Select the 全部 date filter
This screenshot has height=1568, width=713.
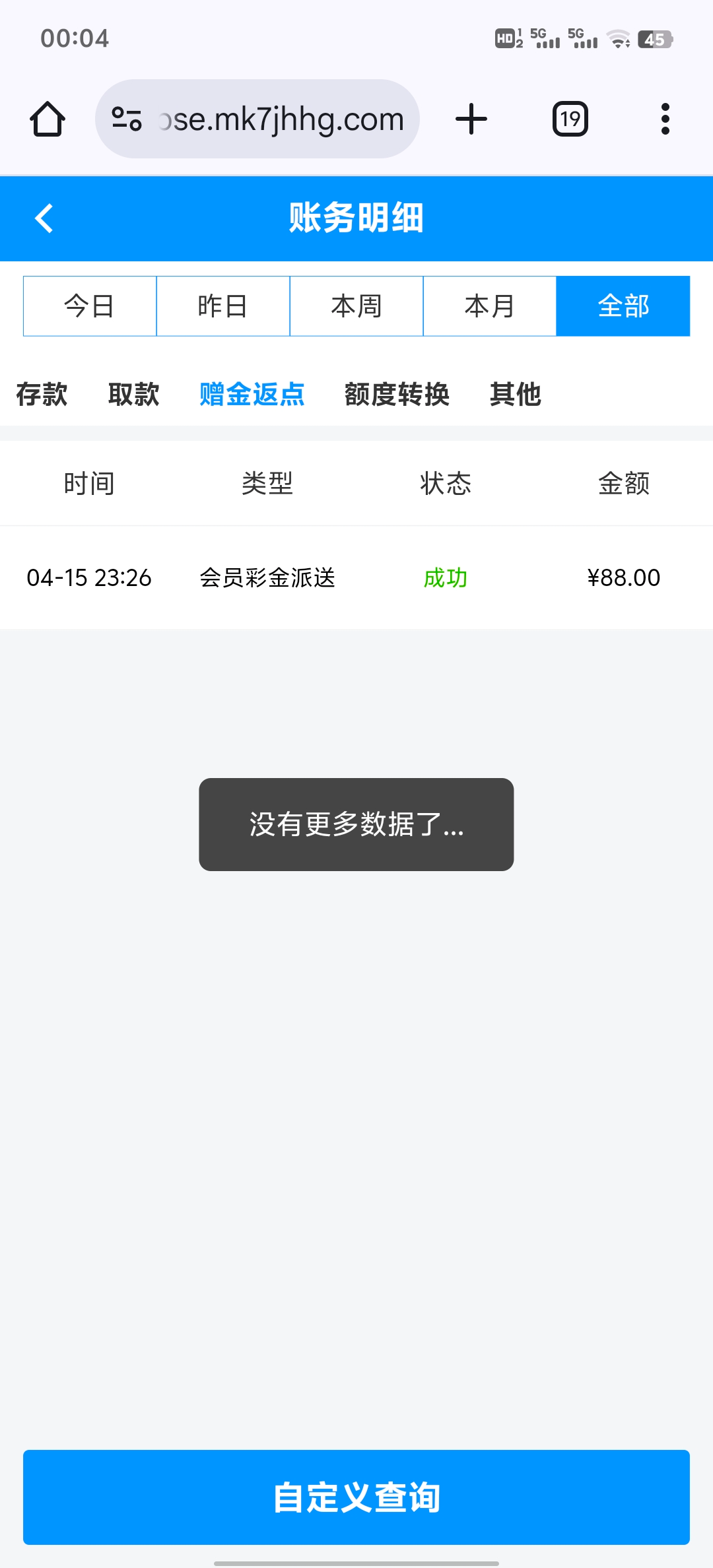point(623,306)
